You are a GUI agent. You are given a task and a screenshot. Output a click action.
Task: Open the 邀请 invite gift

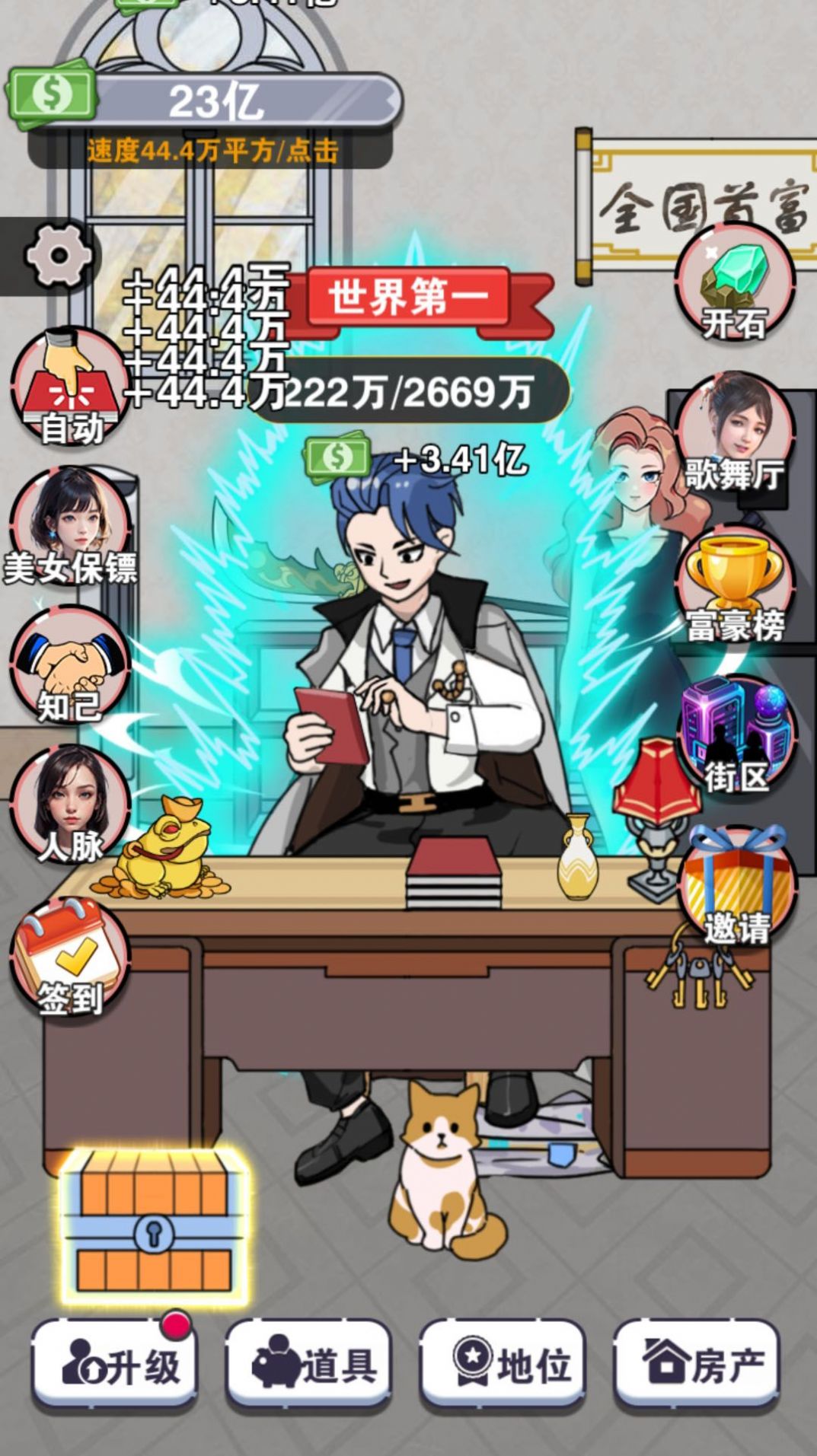click(735, 887)
